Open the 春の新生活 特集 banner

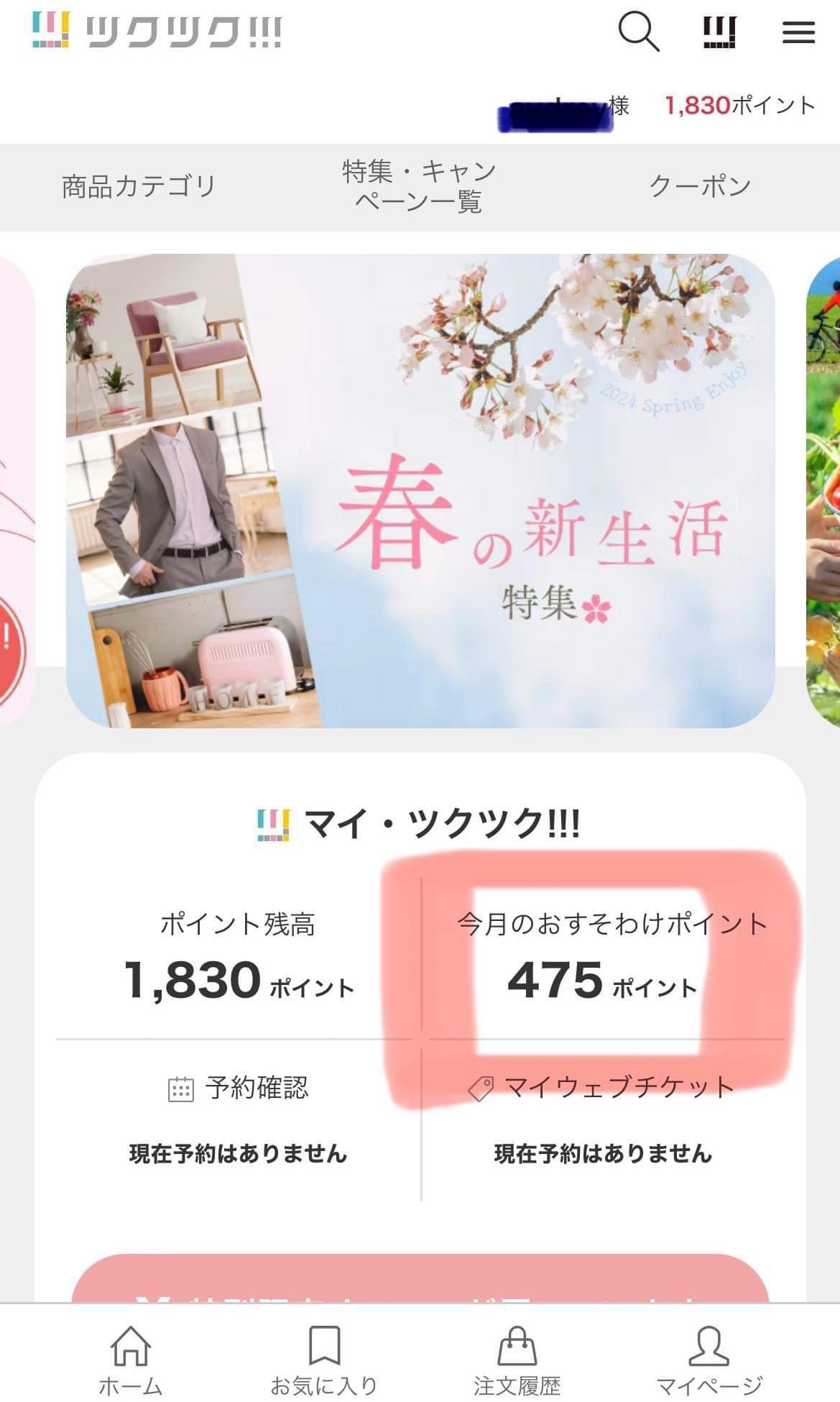[420, 491]
